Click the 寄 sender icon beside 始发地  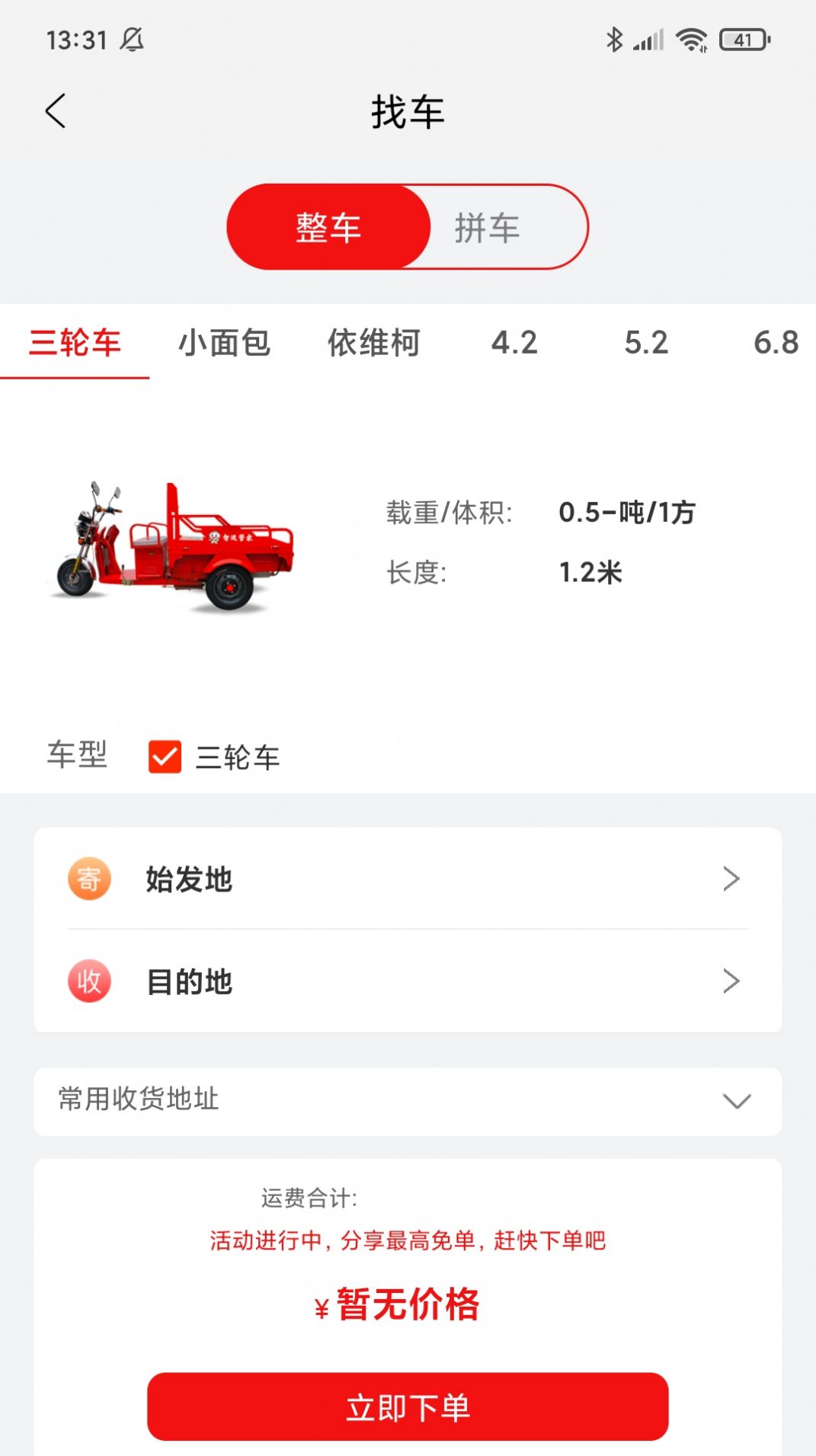(x=89, y=878)
